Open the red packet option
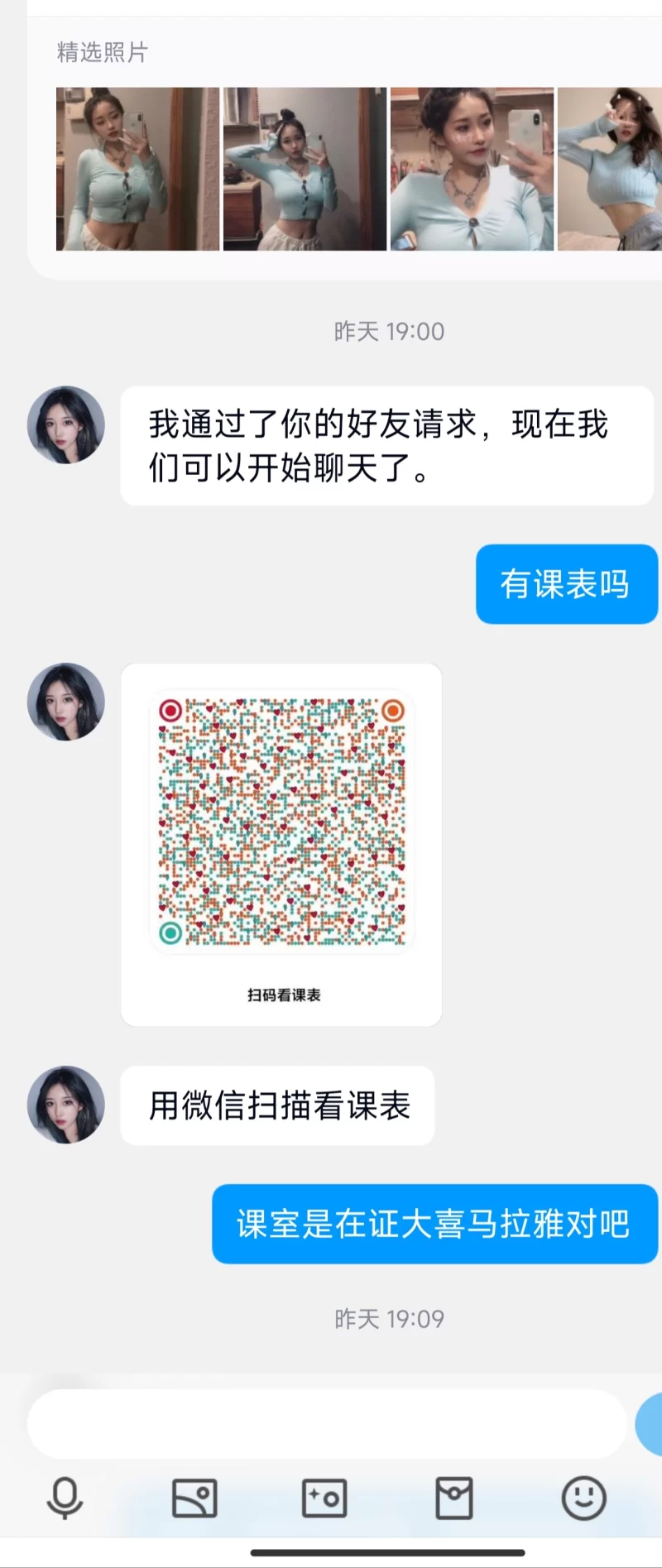662x1568 pixels. [454, 1498]
